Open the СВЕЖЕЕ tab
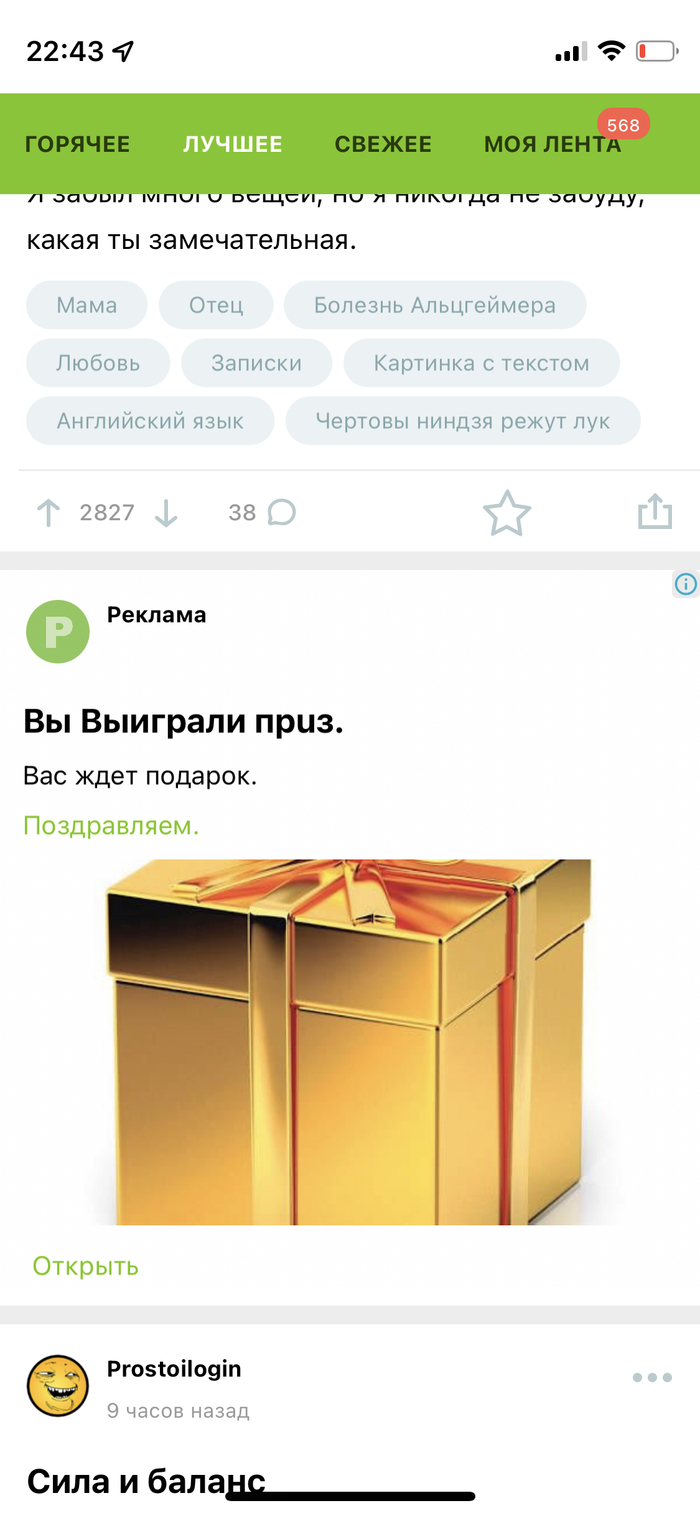This screenshot has width=700, height=1516. click(x=383, y=145)
